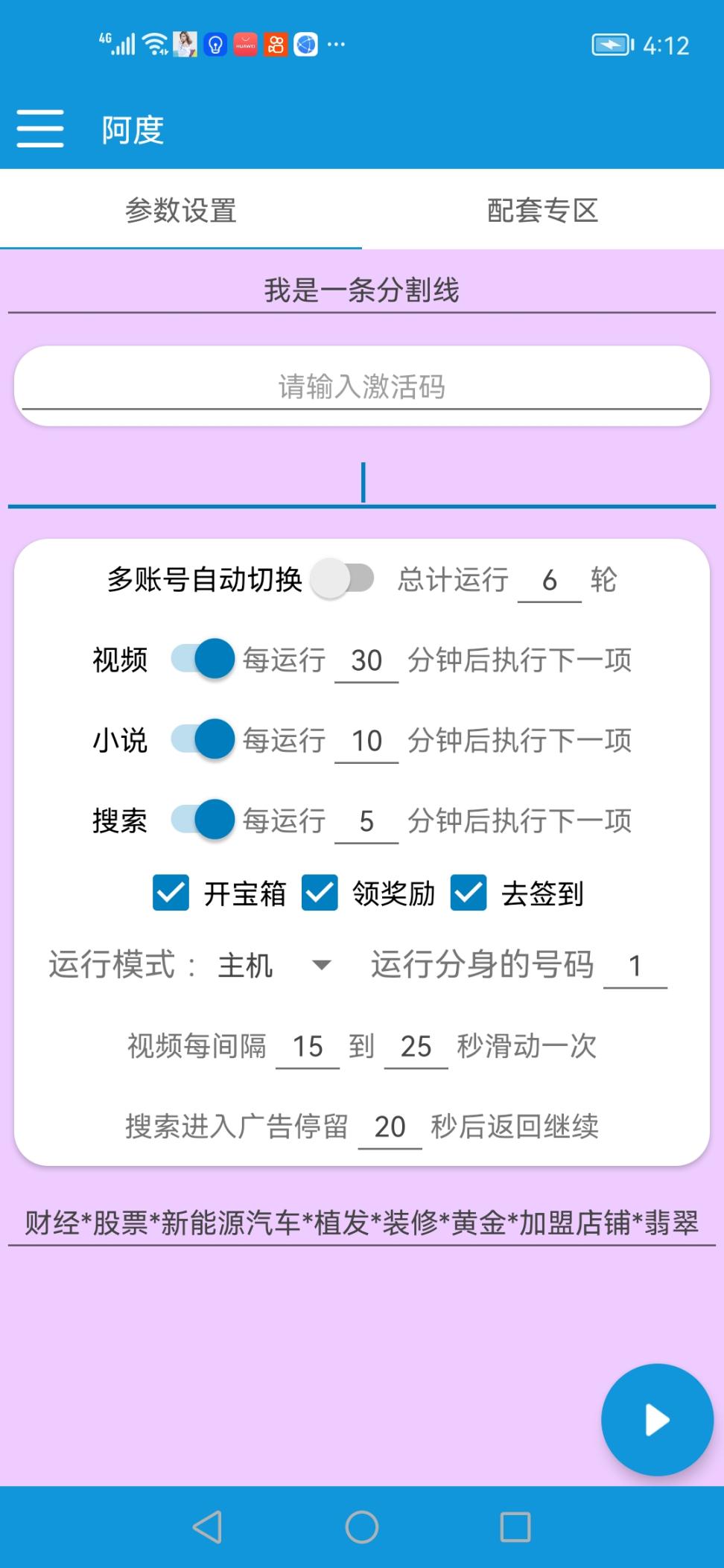Screen dimensions: 724x1568
Task: Start the script with the play button
Action: pyautogui.click(x=657, y=1420)
